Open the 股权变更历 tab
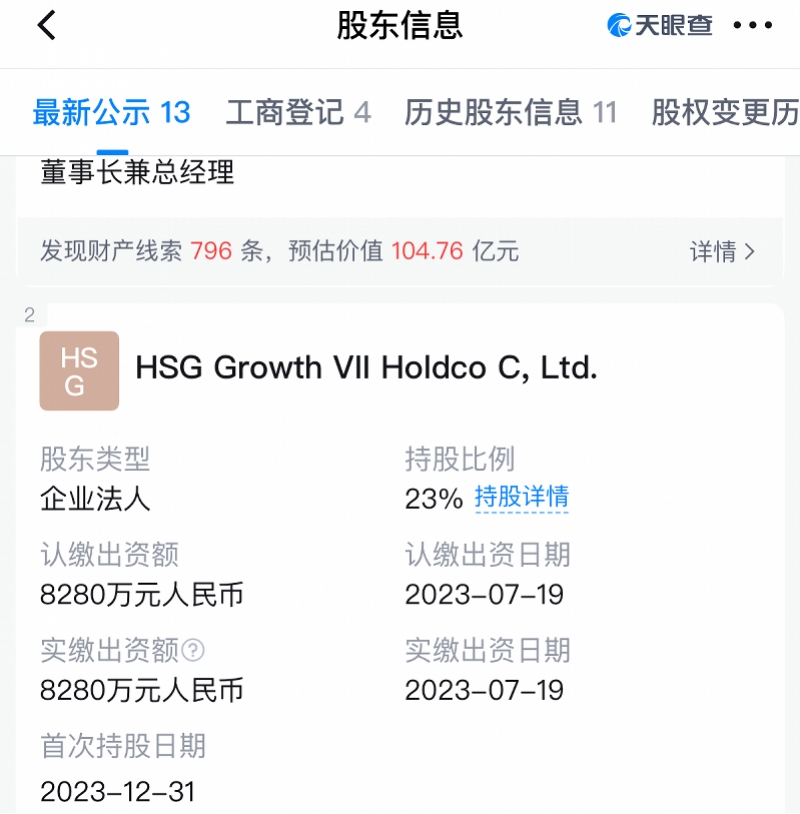The width and height of the screenshot is (800, 814). click(x=726, y=112)
